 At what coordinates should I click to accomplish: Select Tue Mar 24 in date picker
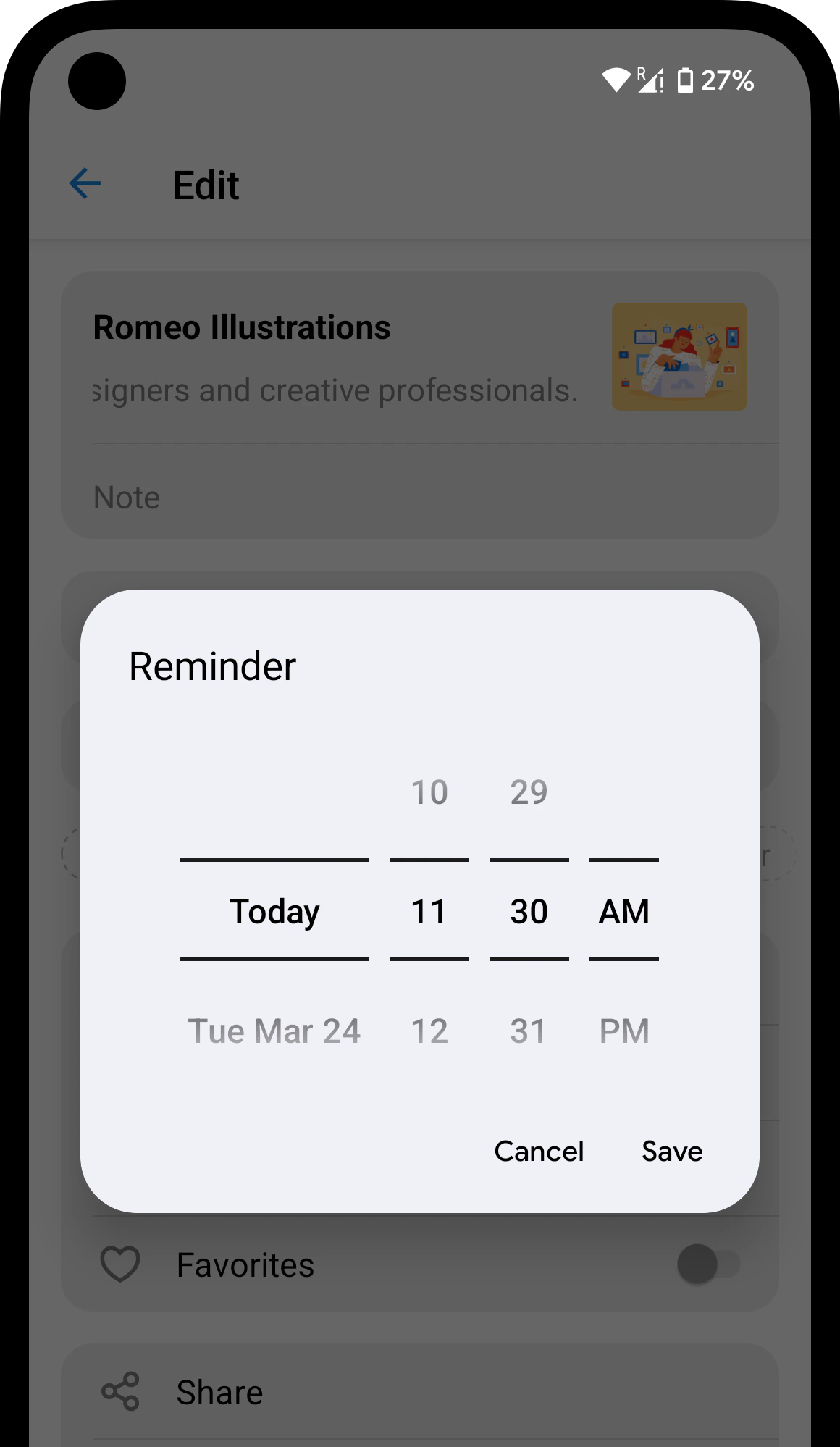(274, 1031)
